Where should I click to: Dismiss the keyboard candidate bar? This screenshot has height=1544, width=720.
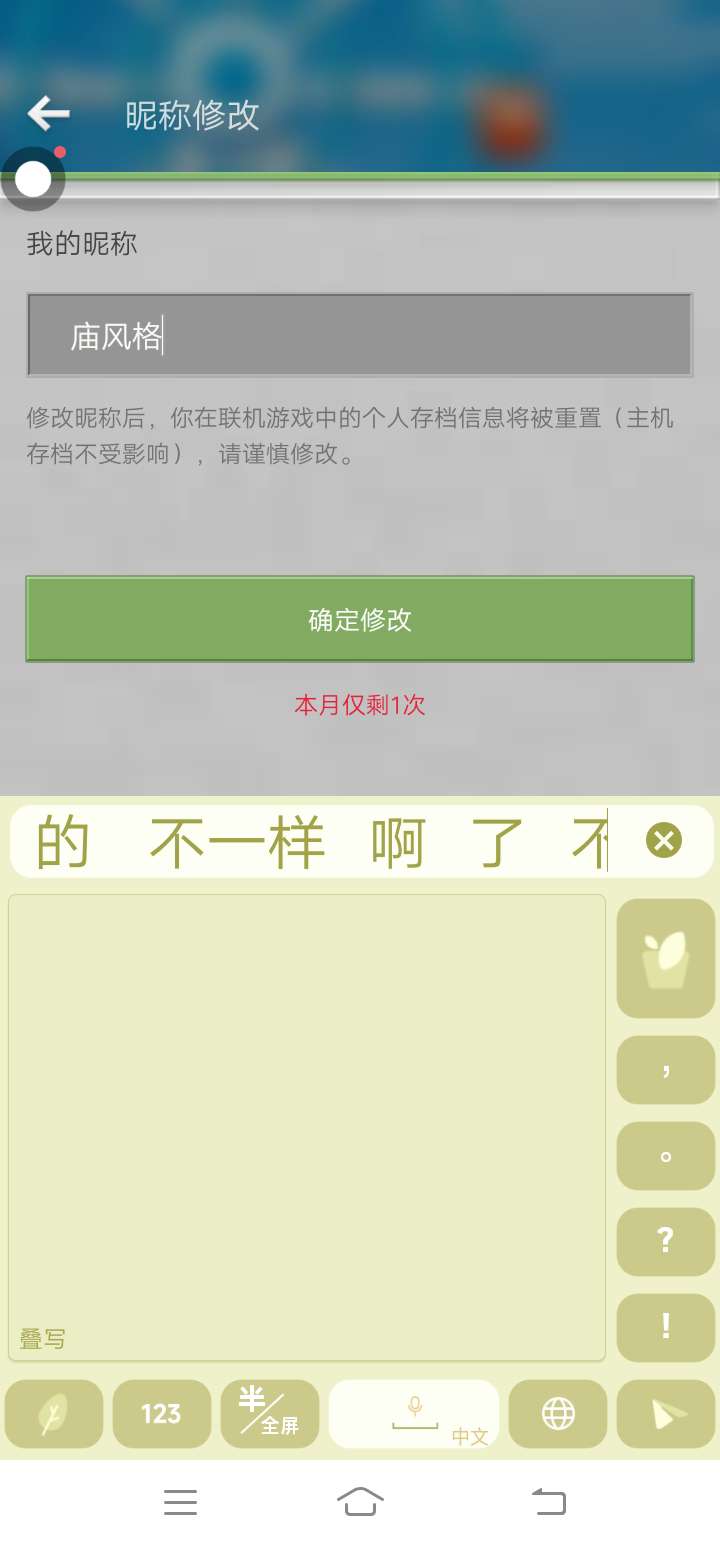click(664, 841)
